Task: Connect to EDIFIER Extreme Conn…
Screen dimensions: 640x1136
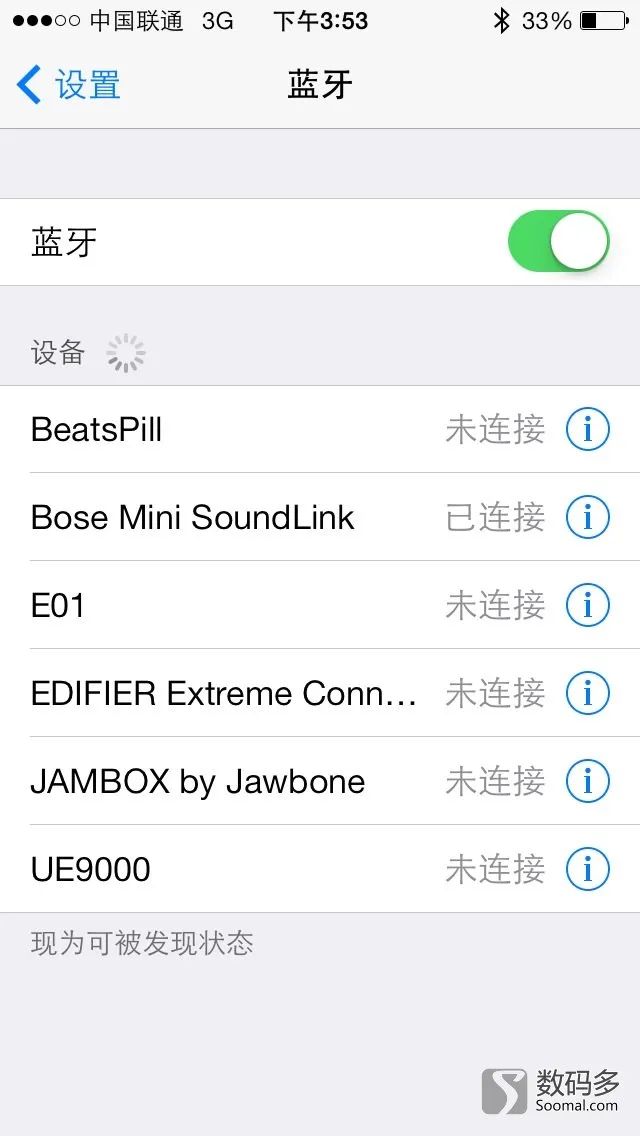Action: [x=320, y=693]
